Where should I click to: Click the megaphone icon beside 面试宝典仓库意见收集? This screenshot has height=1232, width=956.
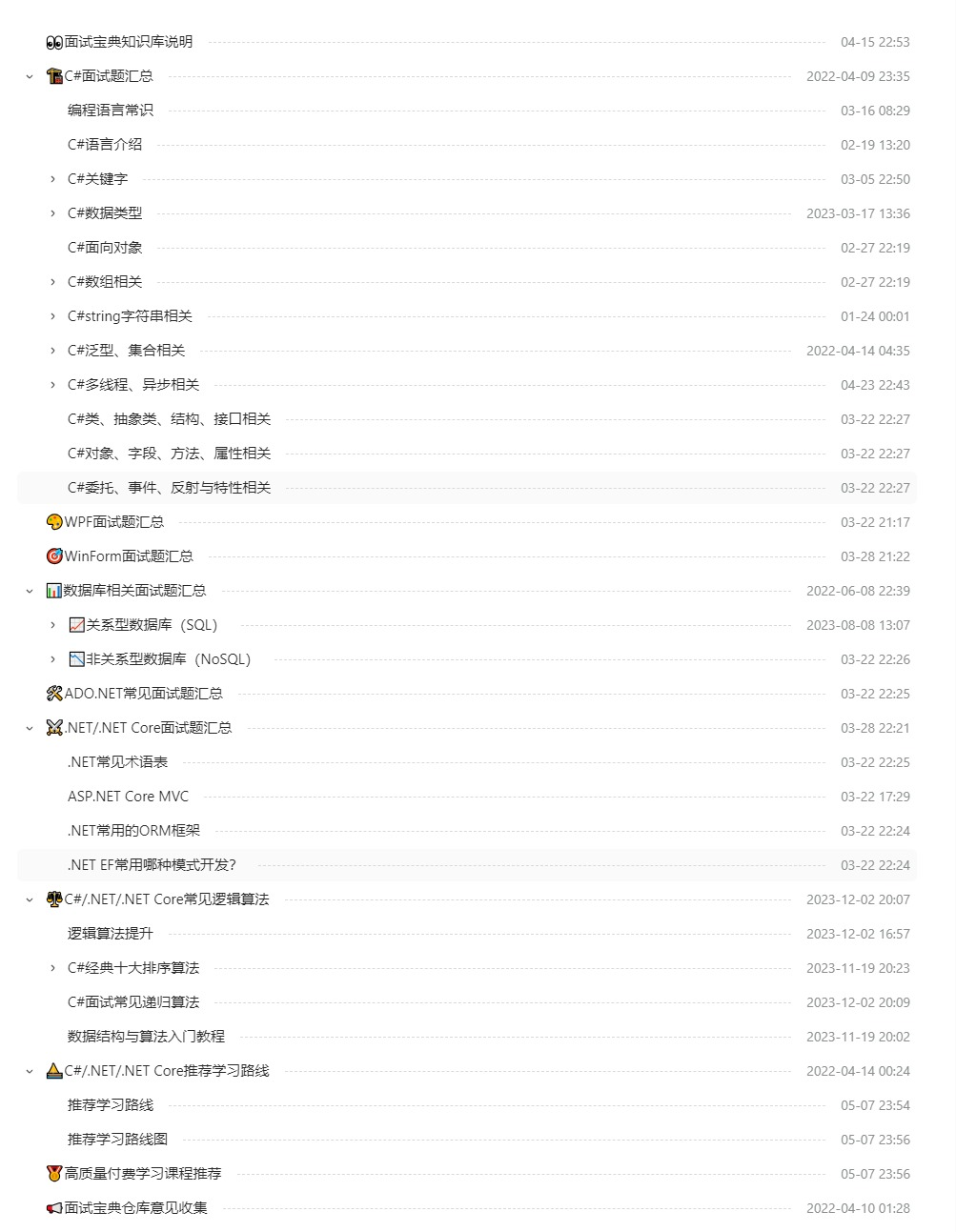point(54,1207)
